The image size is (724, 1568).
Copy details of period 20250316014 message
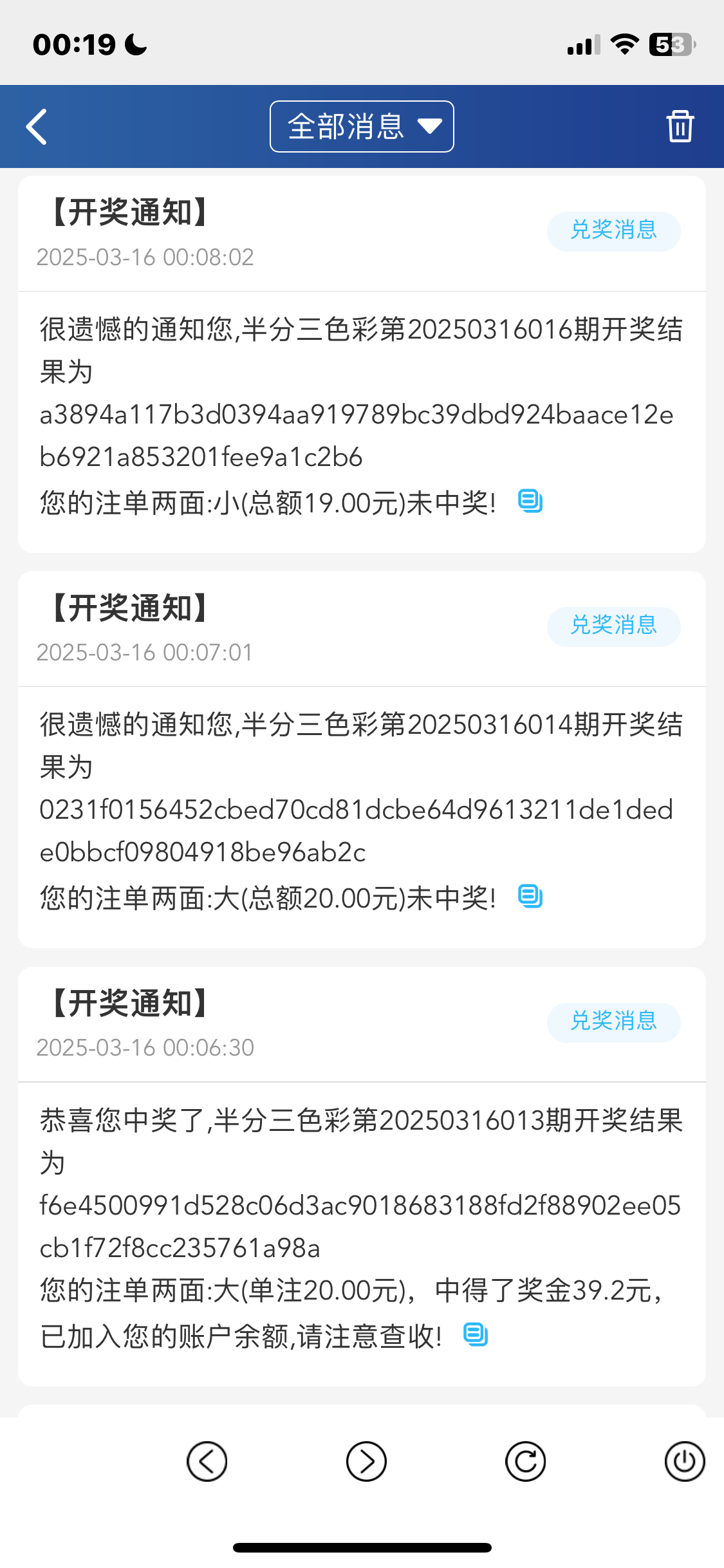click(530, 897)
